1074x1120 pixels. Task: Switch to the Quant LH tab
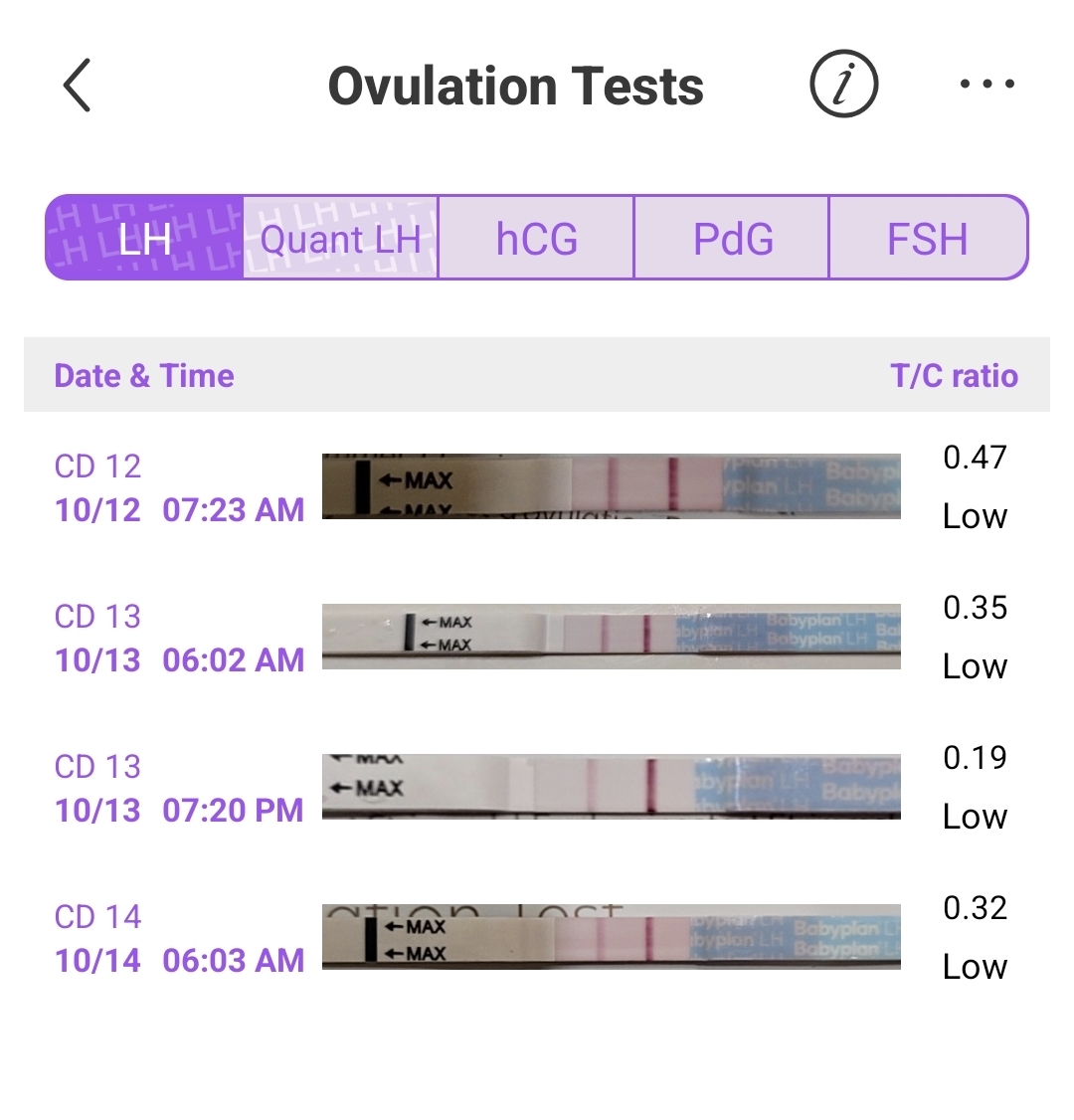[340, 239]
